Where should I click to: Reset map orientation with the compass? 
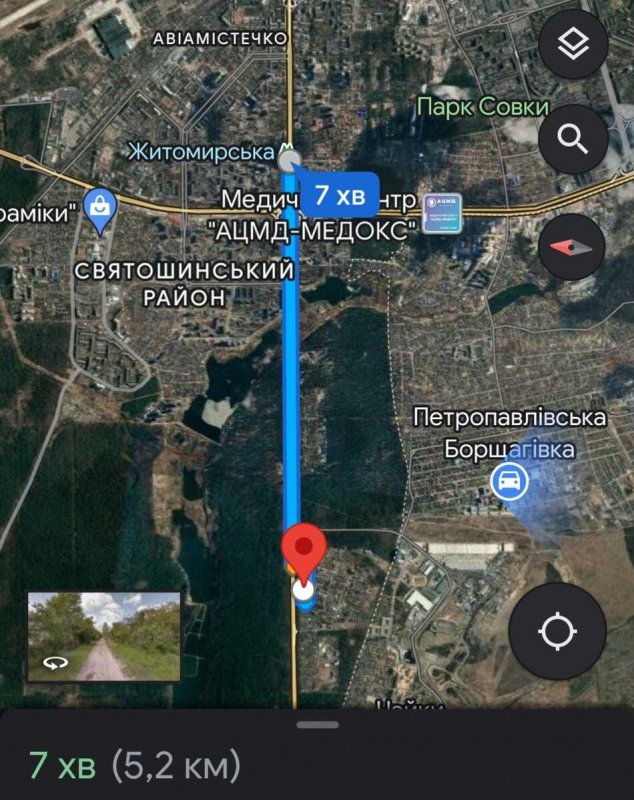(573, 246)
